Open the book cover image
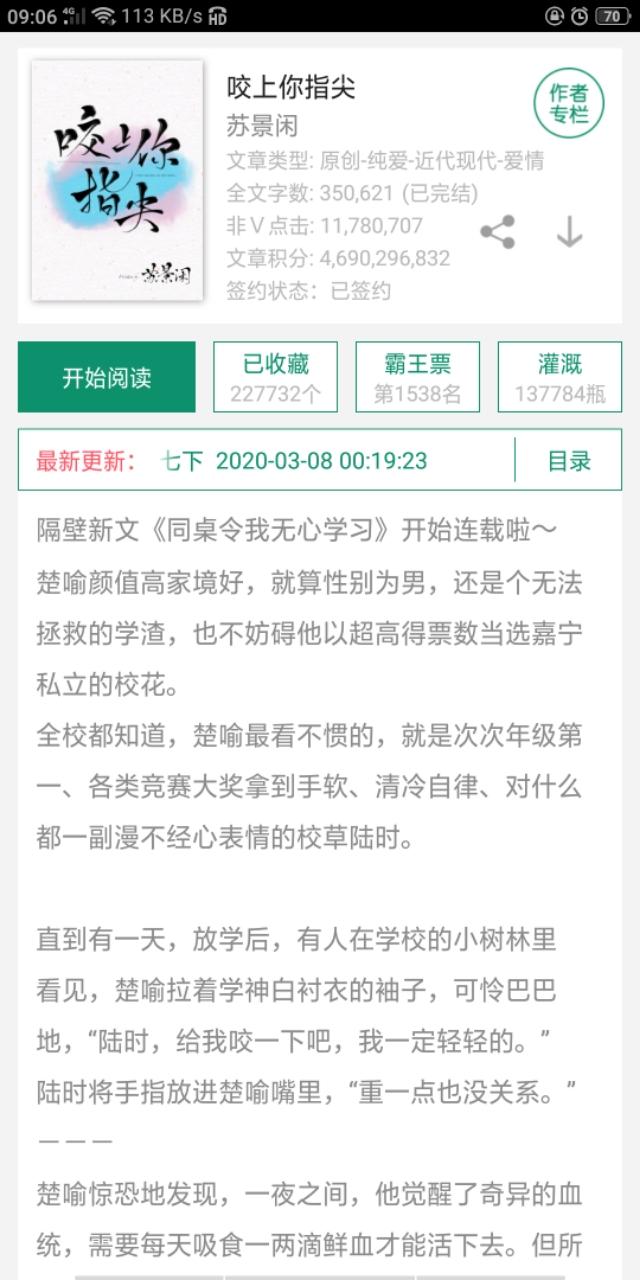The width and height of the screenshot is (640, 1280). click(117, 180)
